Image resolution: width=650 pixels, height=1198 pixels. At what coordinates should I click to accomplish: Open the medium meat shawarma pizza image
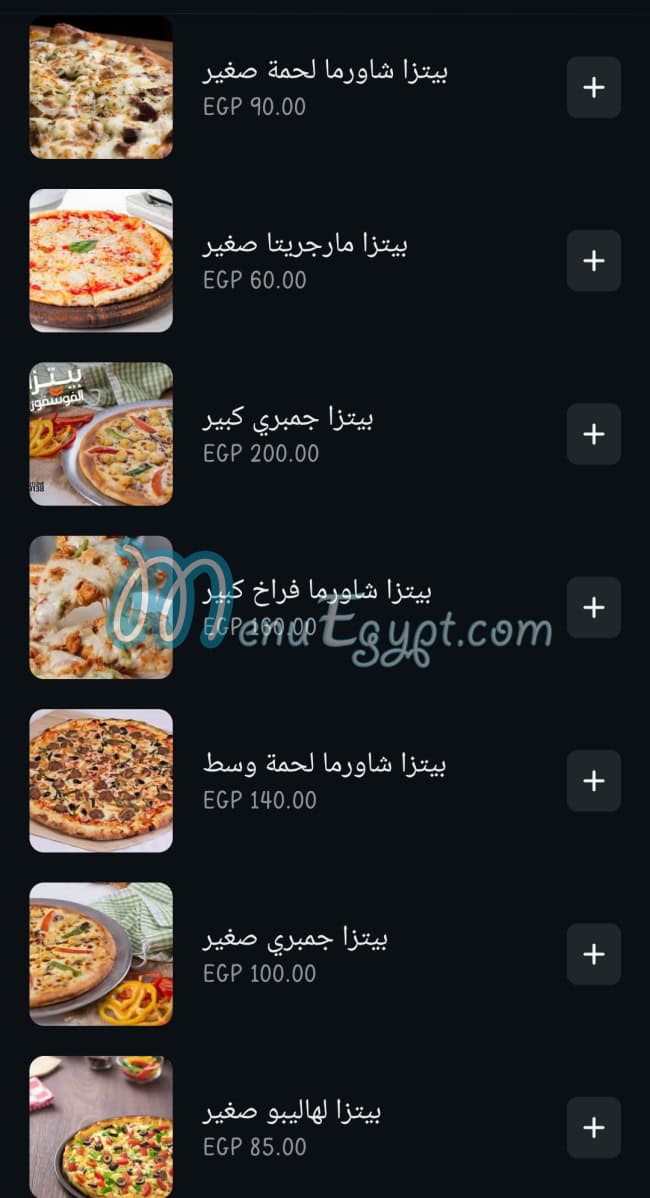click(101, 781)
